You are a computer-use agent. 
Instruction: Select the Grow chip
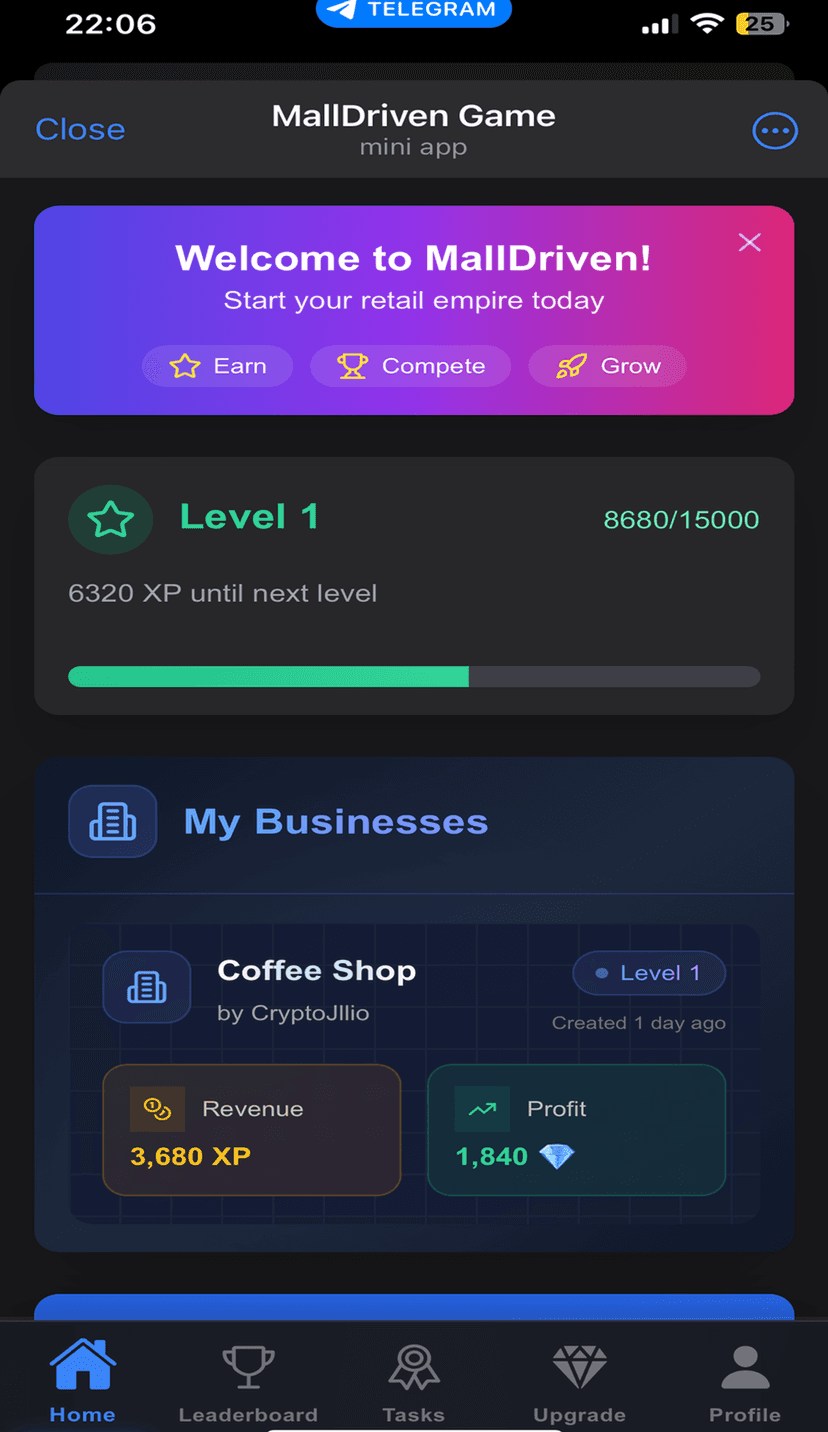(x=608, y=366)
